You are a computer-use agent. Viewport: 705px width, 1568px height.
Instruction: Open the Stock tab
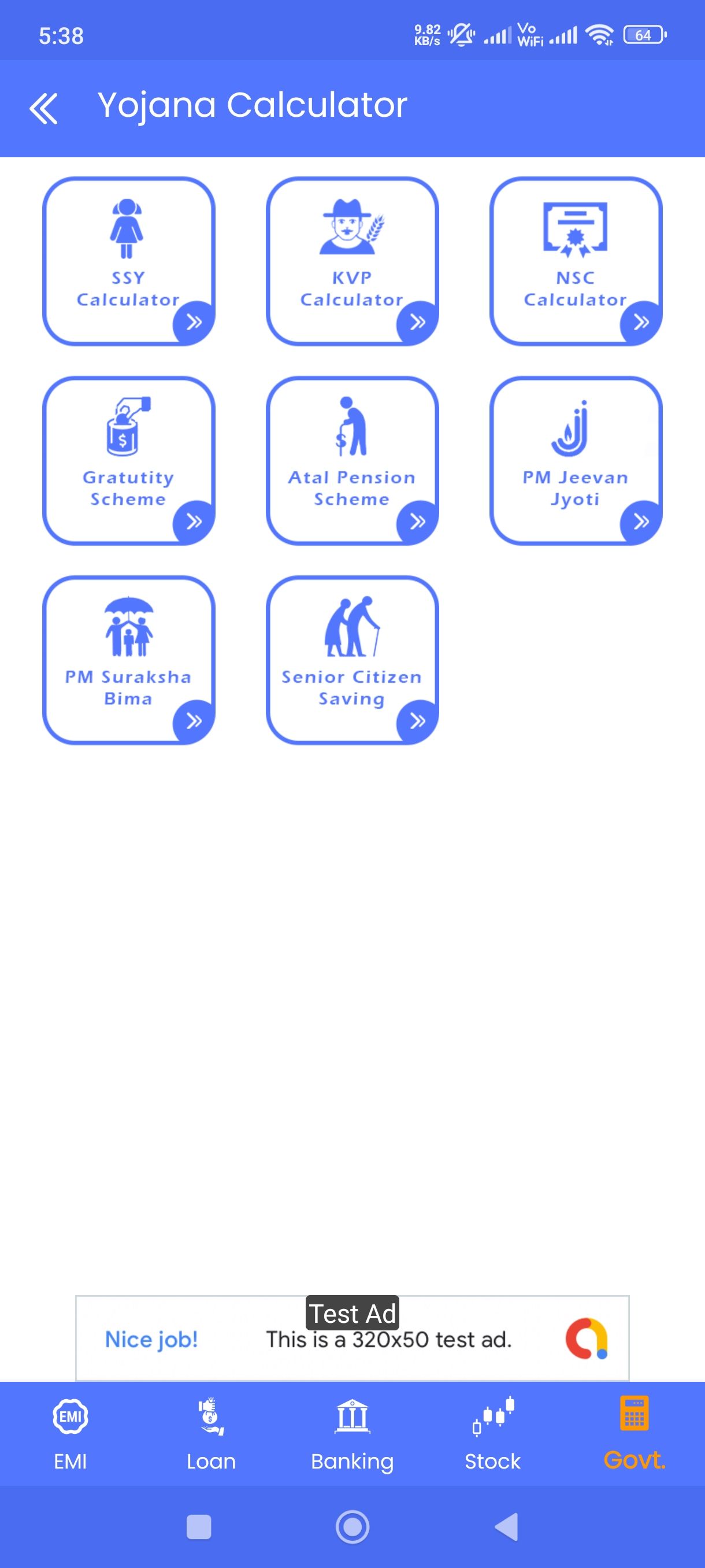[x=493, y=1434]
